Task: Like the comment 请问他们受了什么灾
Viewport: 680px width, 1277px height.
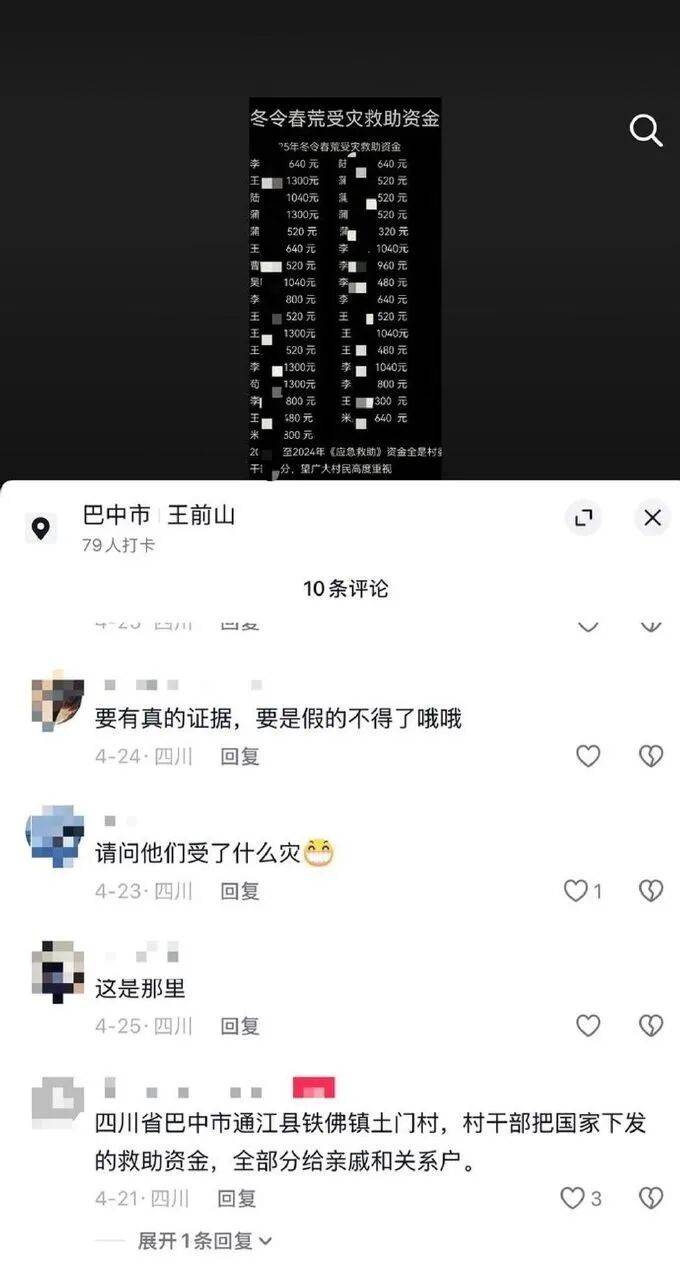Action: [x=583, y=890]
